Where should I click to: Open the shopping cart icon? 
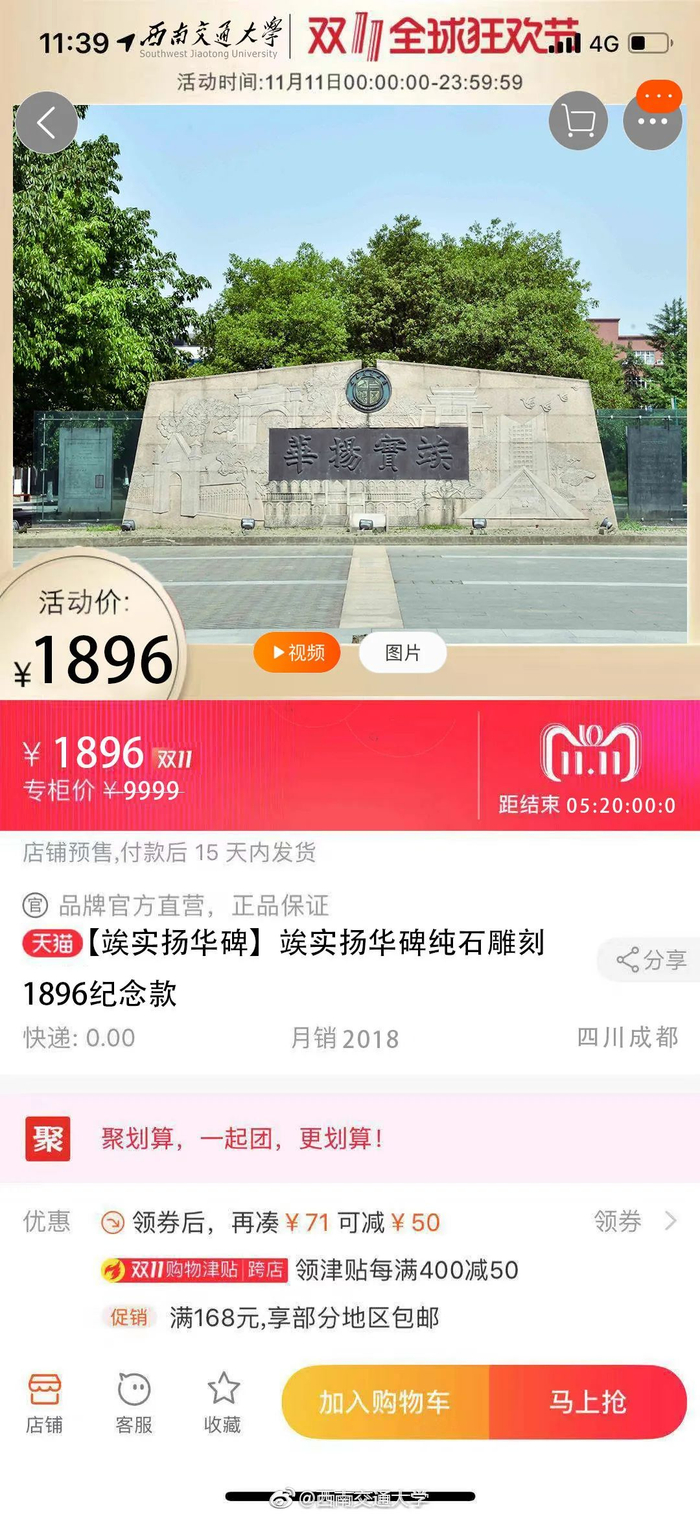(x=578, y=121)
